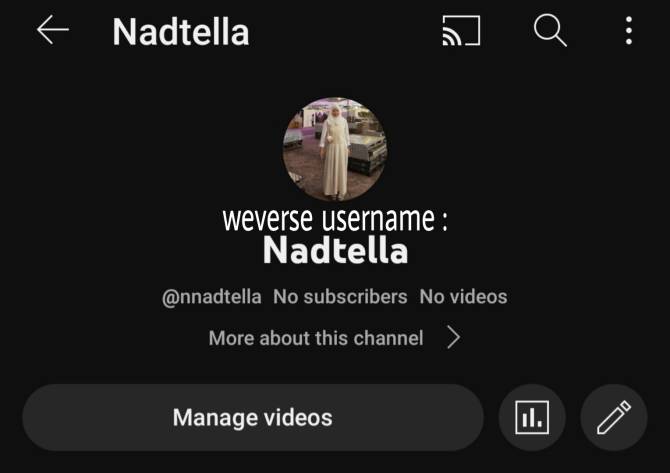
Task: Open the three-dot overflow menu
Action: pyautogui.click(x=628, y=31)
